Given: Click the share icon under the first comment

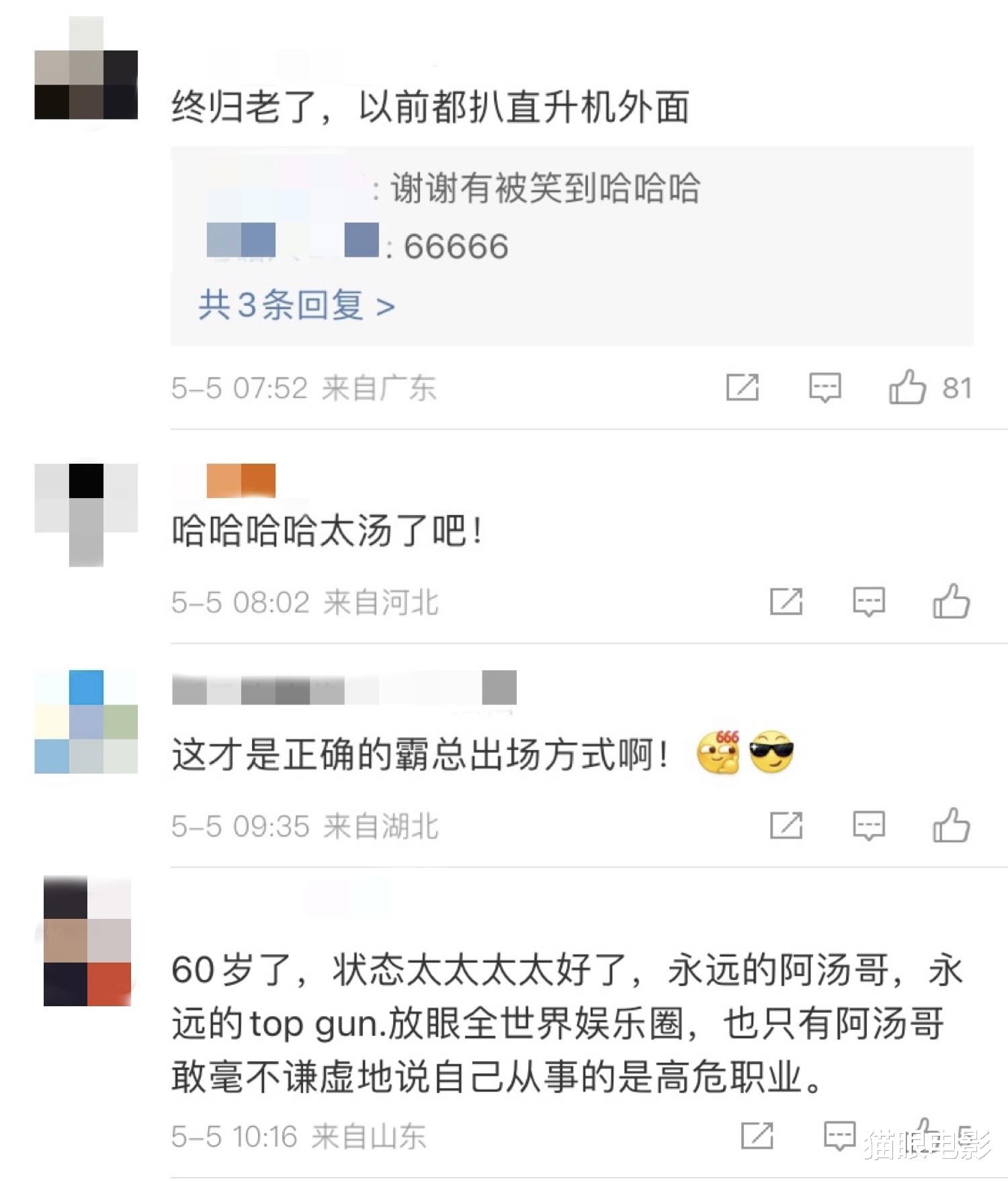Looking at the screenshot, I should pyautogui.click(x=744, y=386).
